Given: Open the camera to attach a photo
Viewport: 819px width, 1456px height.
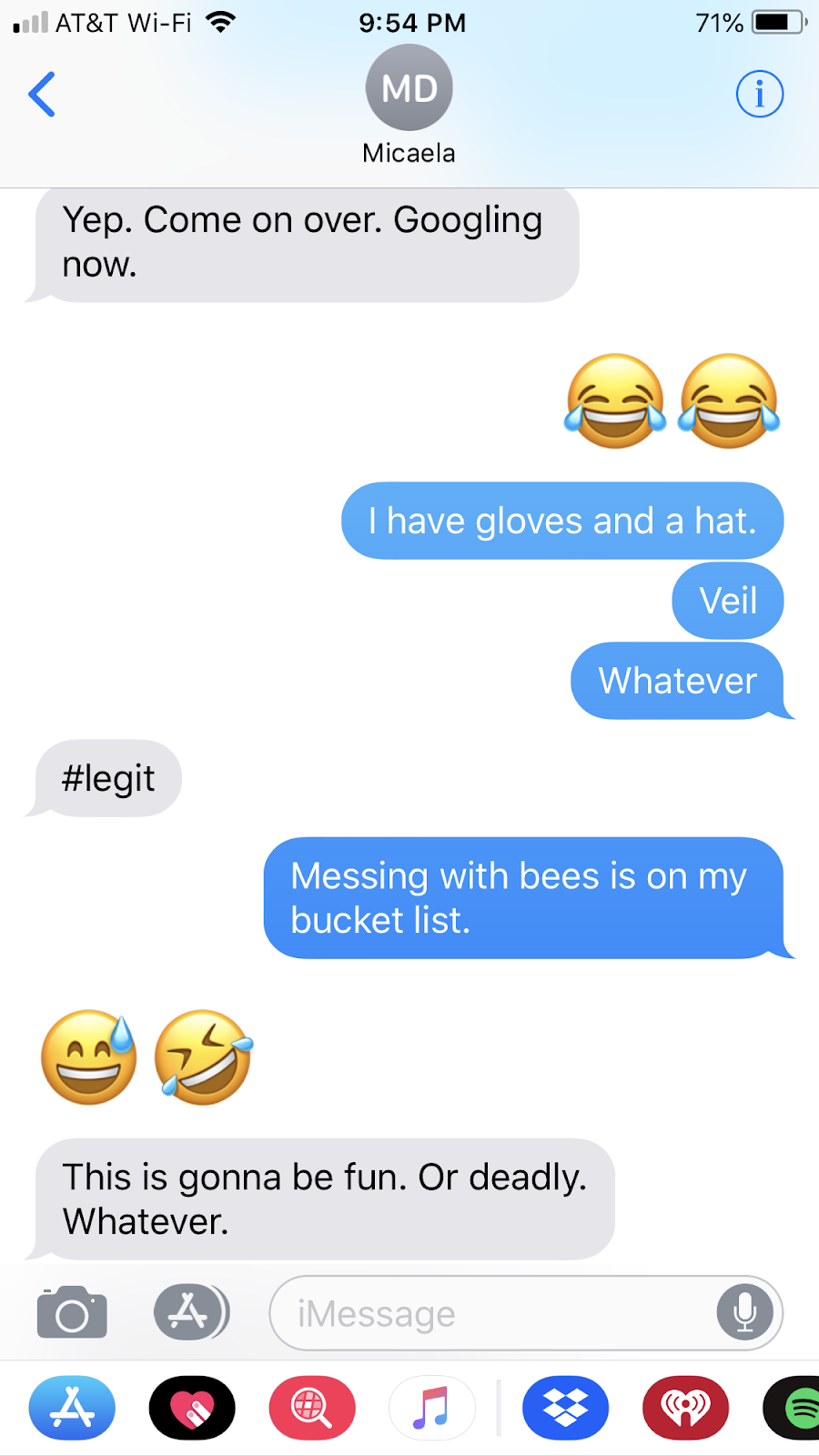Looking at the screenshot, I should pyautogui.click(x=72, y=1312).
